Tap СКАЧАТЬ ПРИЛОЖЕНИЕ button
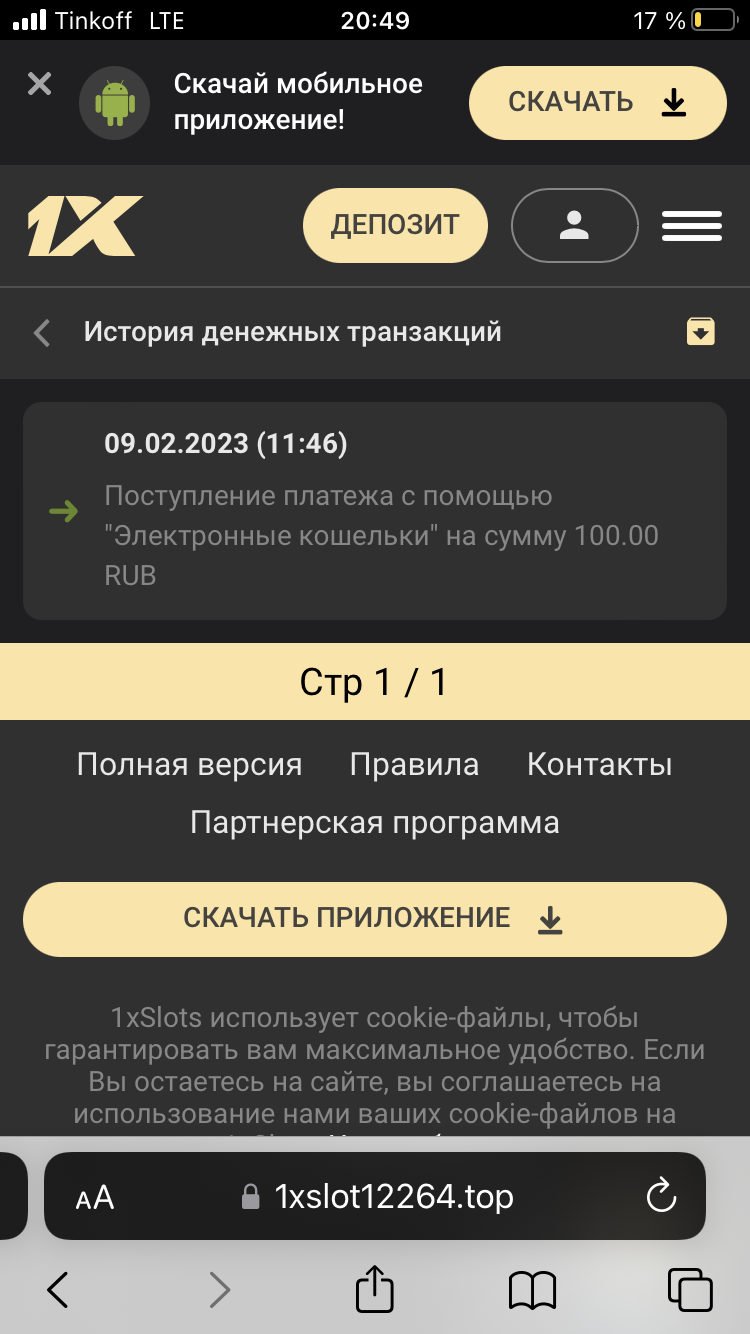 (374, 918)
